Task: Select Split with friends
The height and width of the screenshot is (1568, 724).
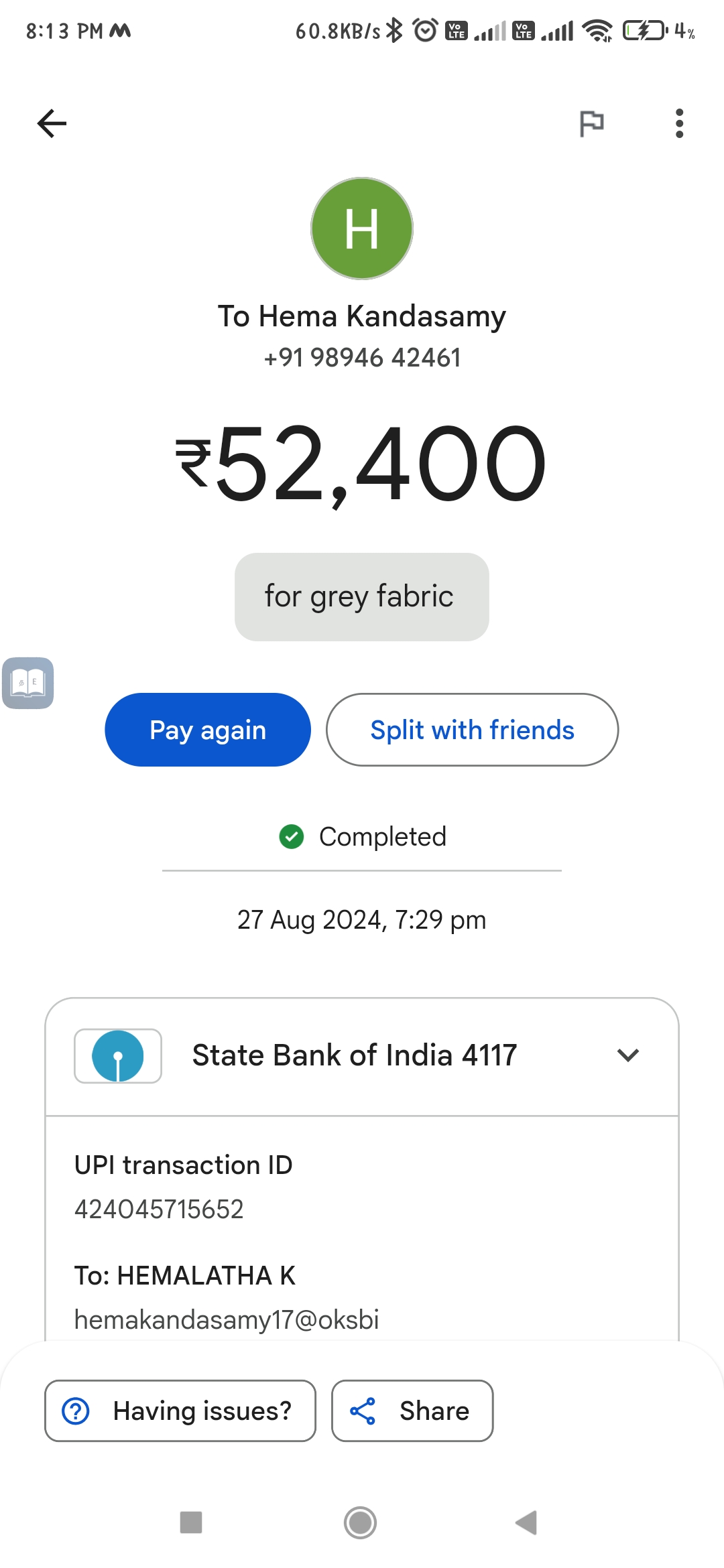Action: [472, 730]
